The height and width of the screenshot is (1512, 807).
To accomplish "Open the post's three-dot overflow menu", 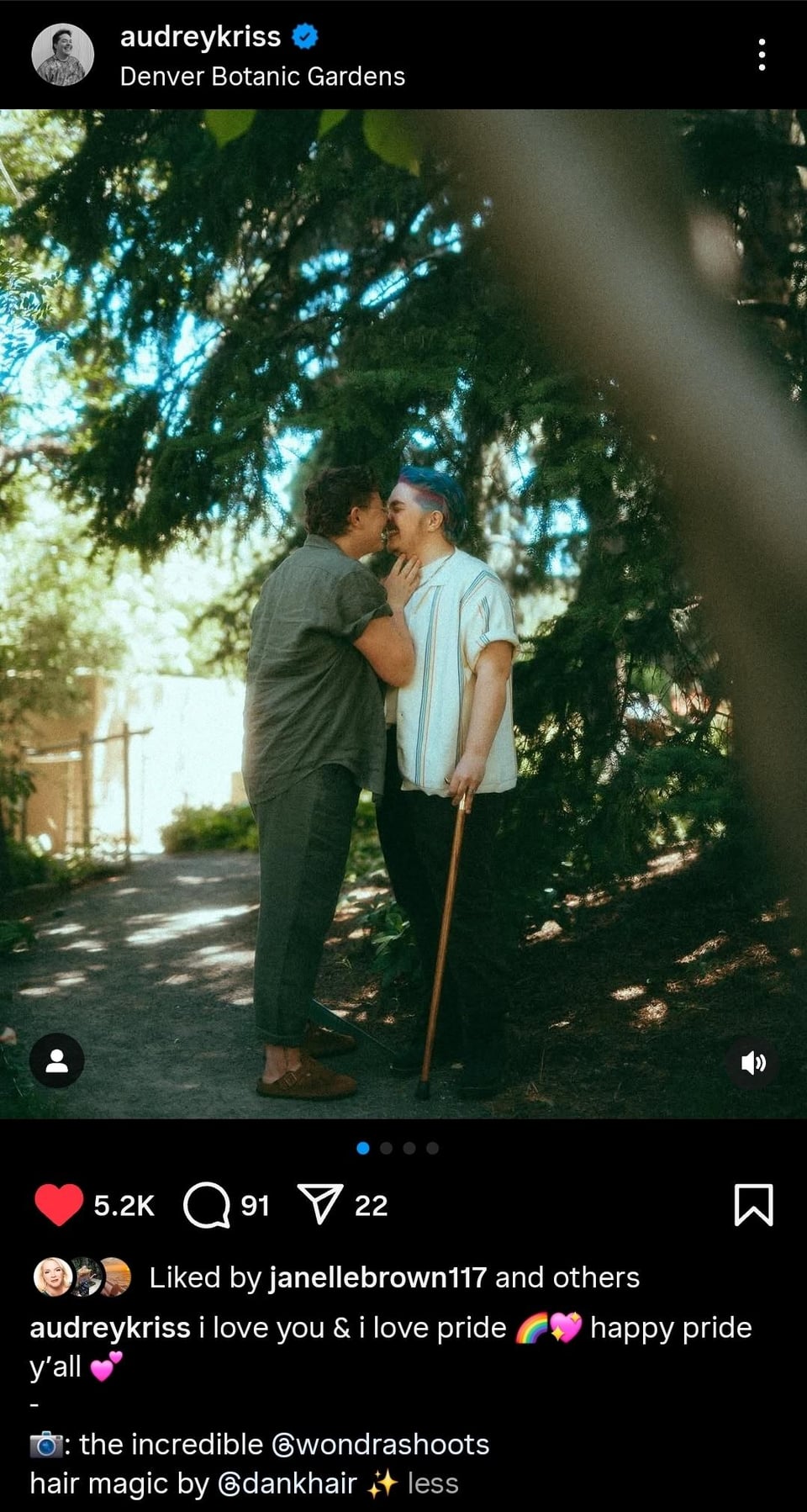I will tap(762, 55).
